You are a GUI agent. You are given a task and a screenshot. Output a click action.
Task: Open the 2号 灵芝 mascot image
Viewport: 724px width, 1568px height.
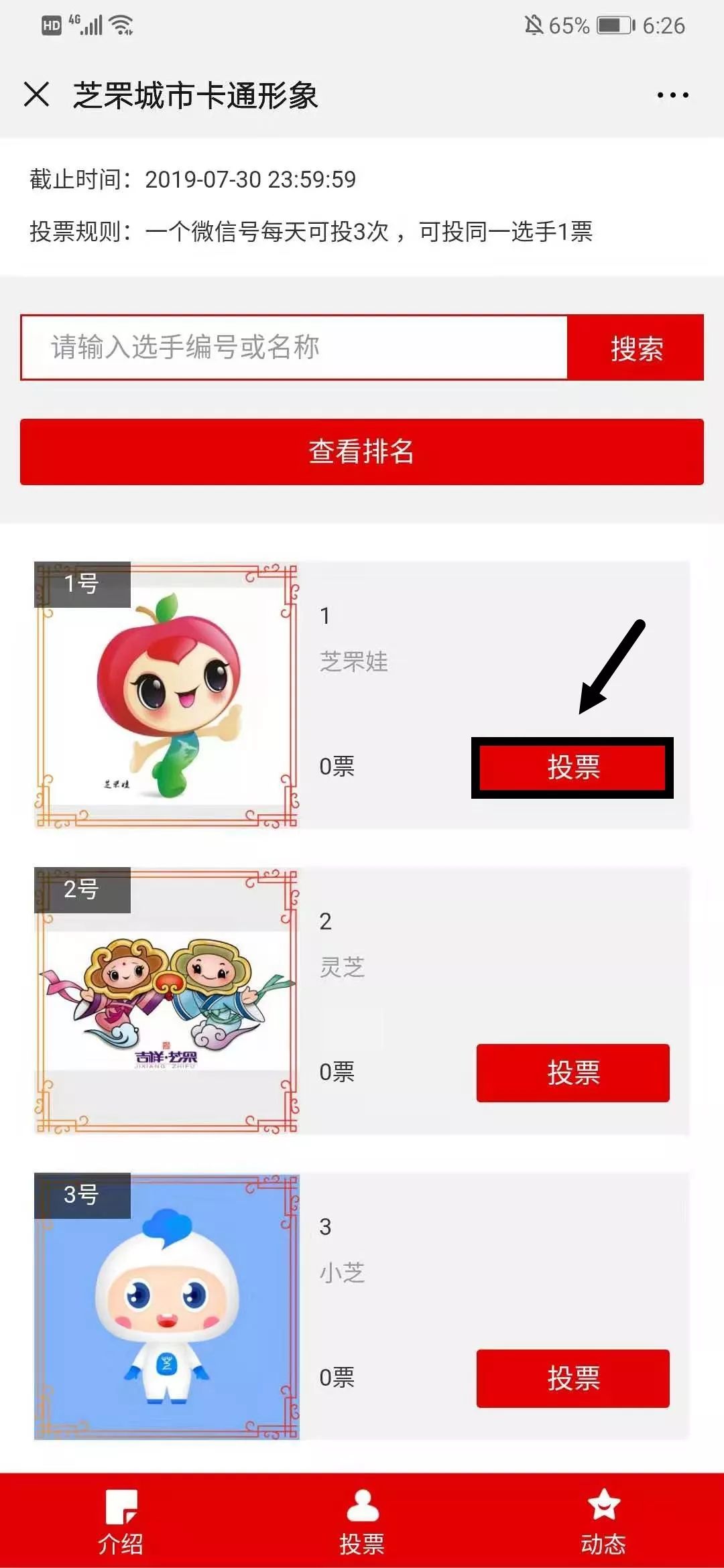(166, 1000)
